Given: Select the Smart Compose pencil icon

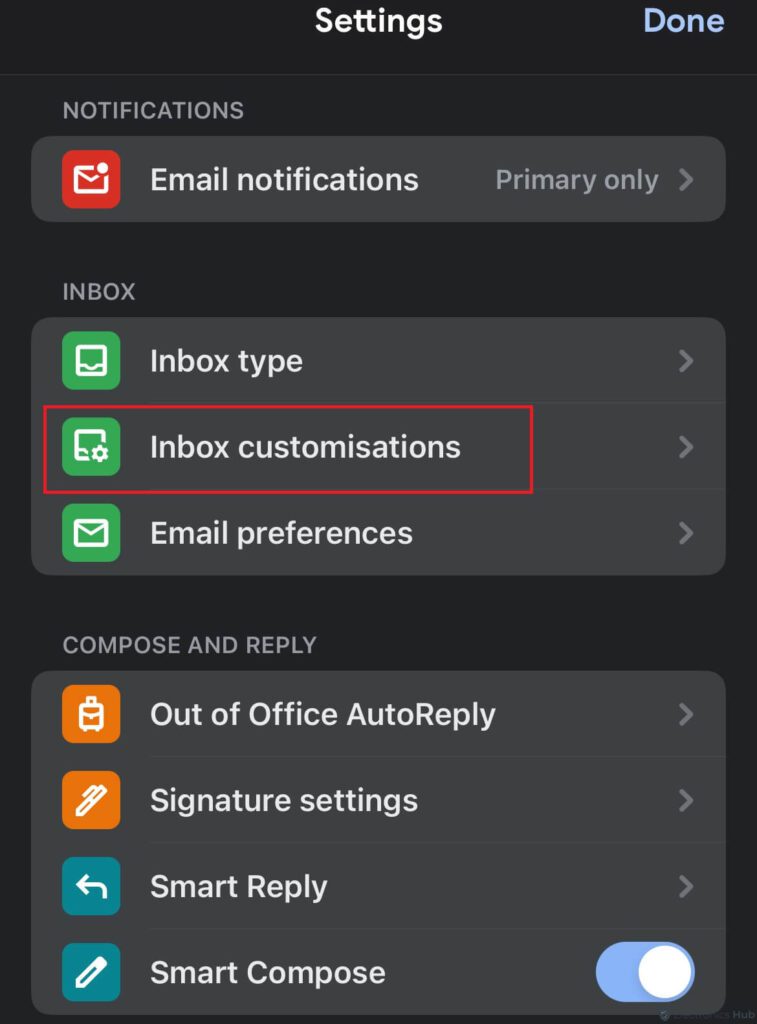Looking at the screenshot, I should point(90,972).
